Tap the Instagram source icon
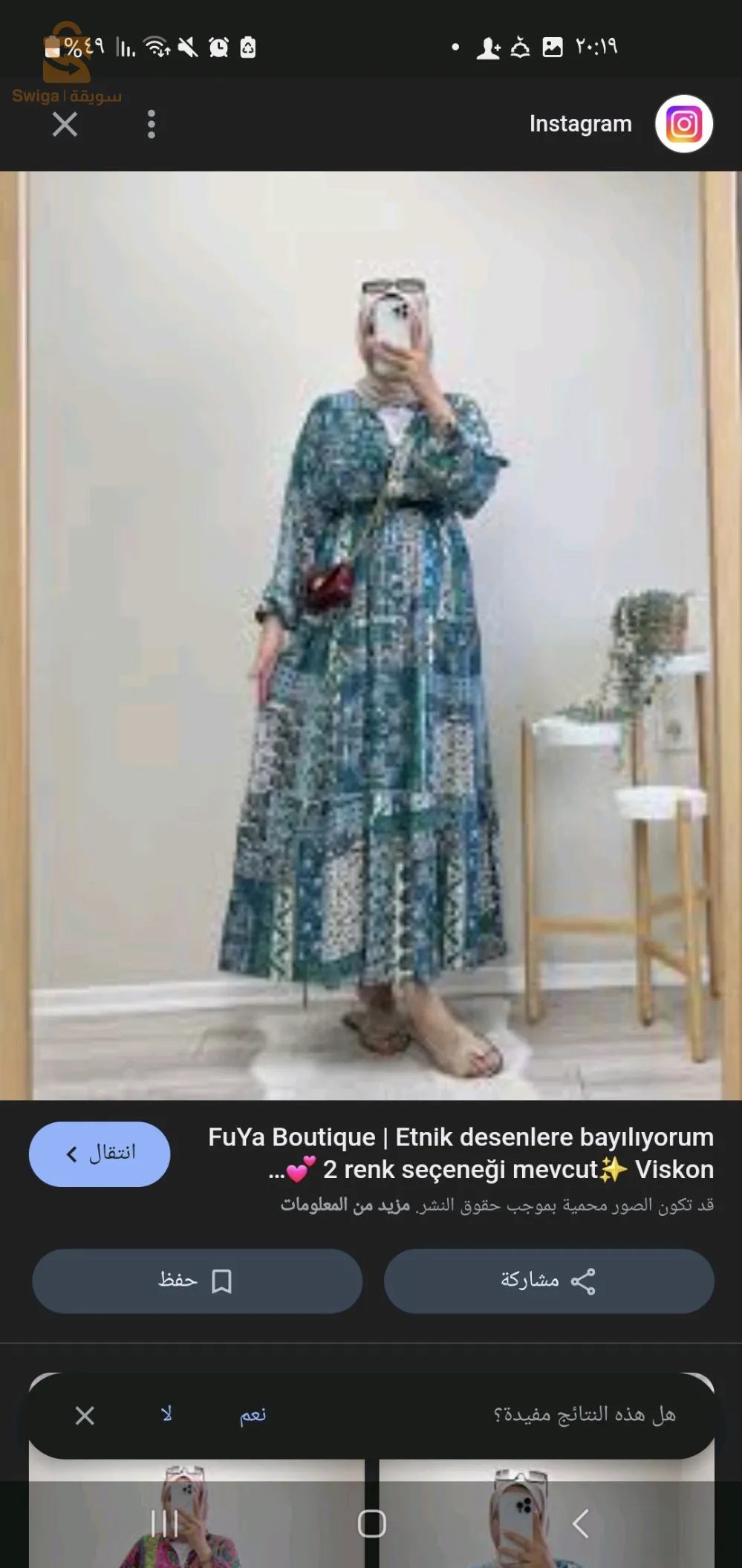742x1568 pixels. pyautogui.click(x=683, y=124)
